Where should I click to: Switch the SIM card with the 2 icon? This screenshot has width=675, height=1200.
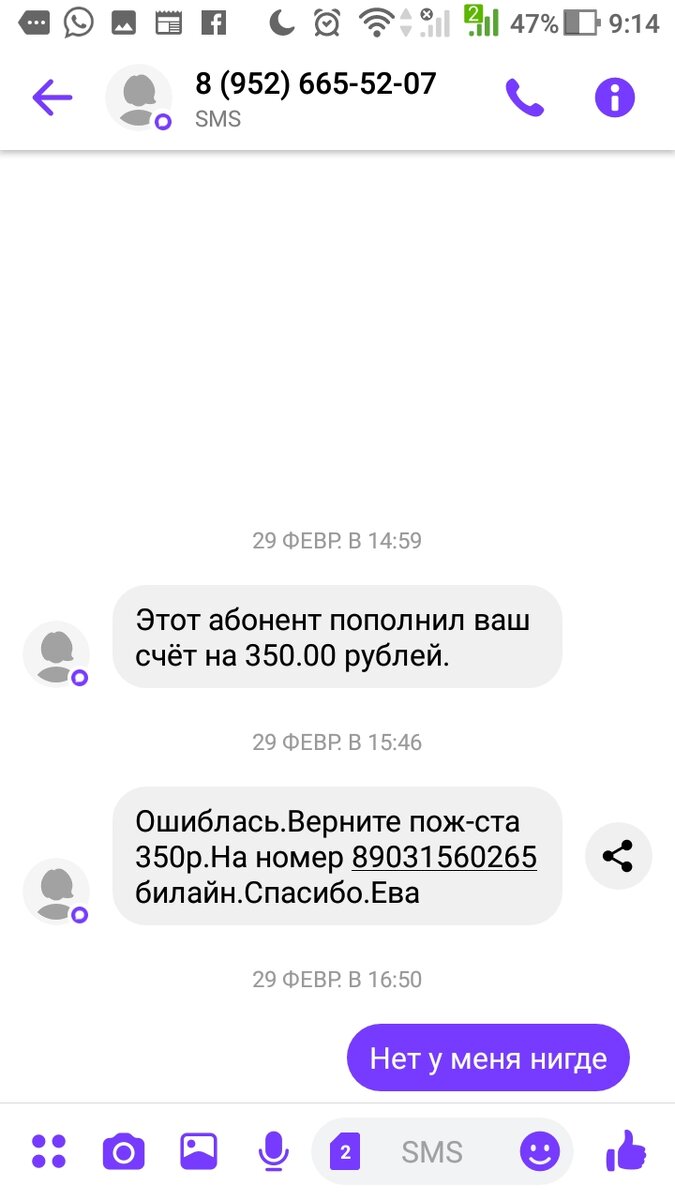345,1152
